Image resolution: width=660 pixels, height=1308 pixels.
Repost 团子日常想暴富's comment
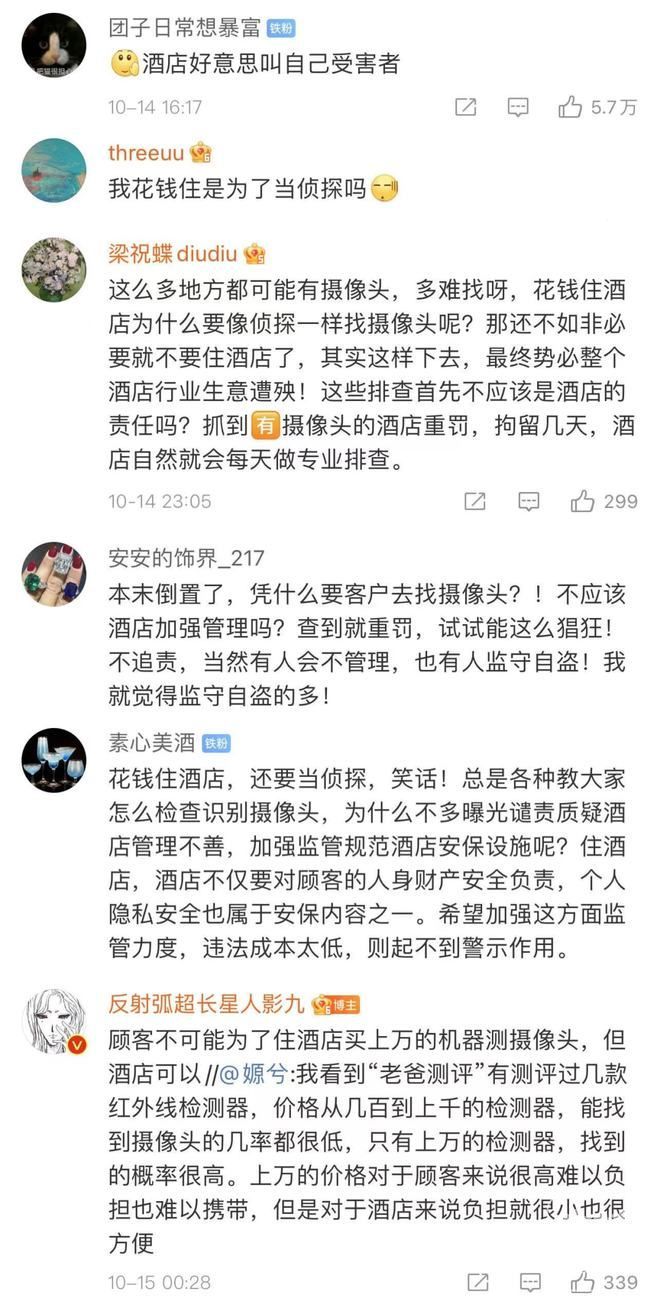465,107
